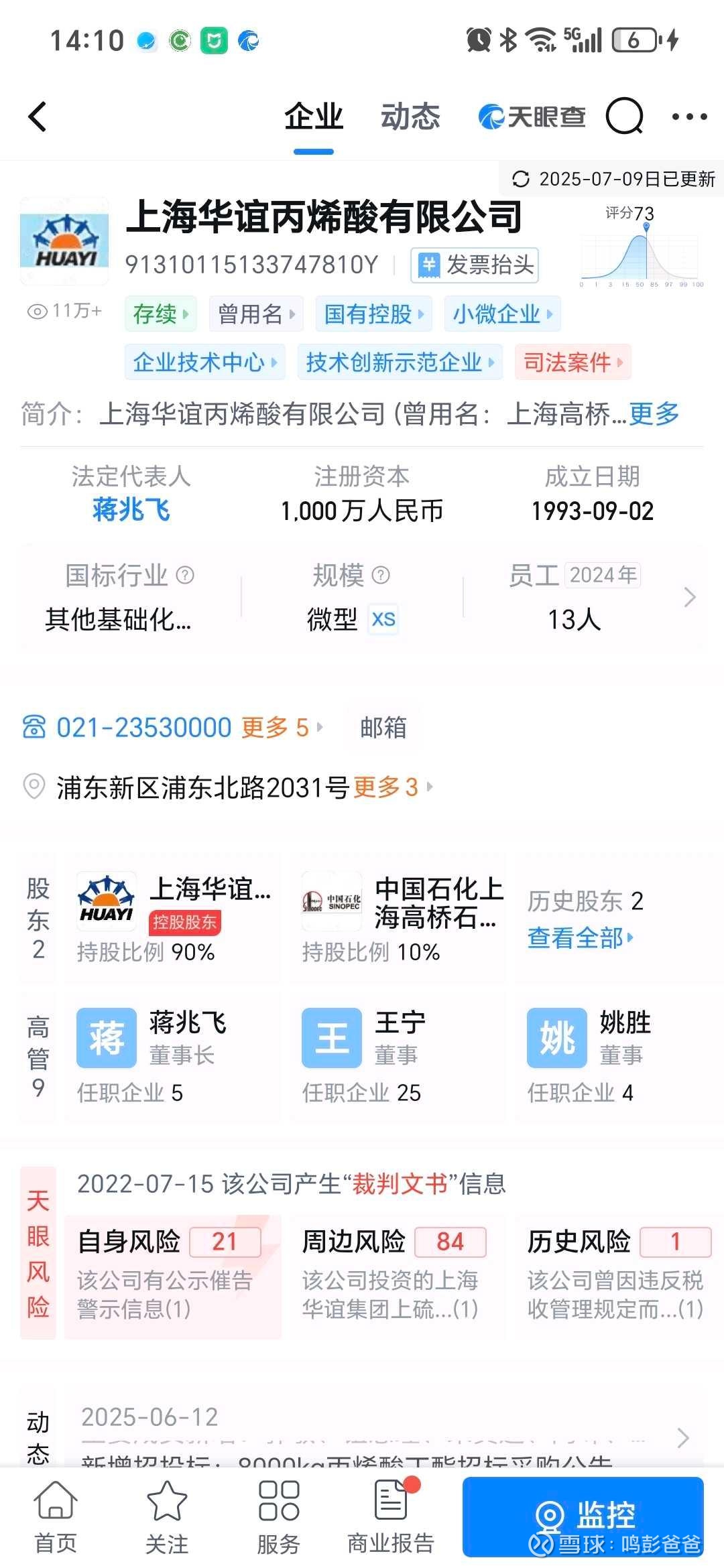Open the 技术创新示范企业 chip
724x1568 pixels.
pos(400,363)
